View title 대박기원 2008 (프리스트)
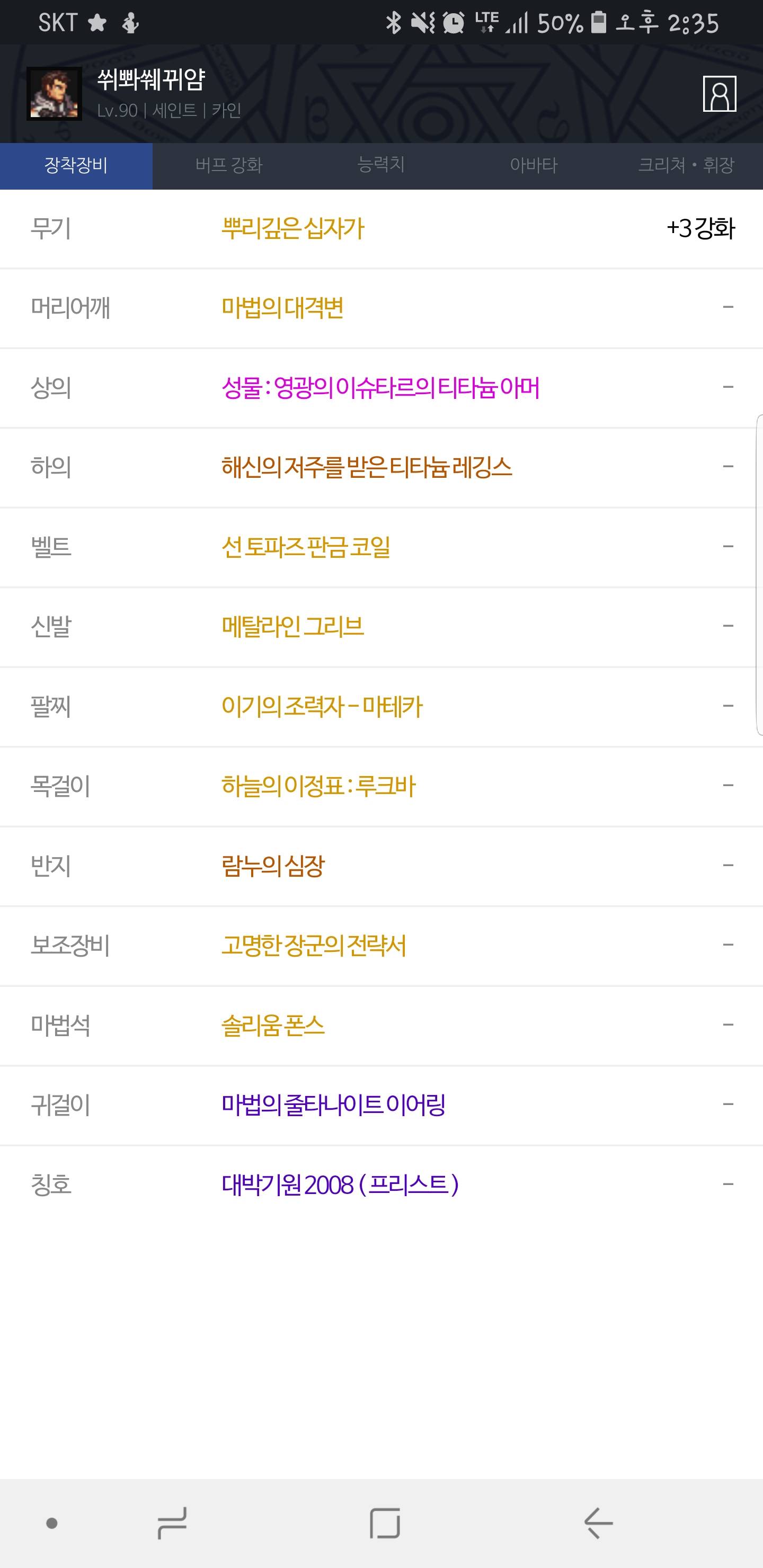 [340, 1185]
